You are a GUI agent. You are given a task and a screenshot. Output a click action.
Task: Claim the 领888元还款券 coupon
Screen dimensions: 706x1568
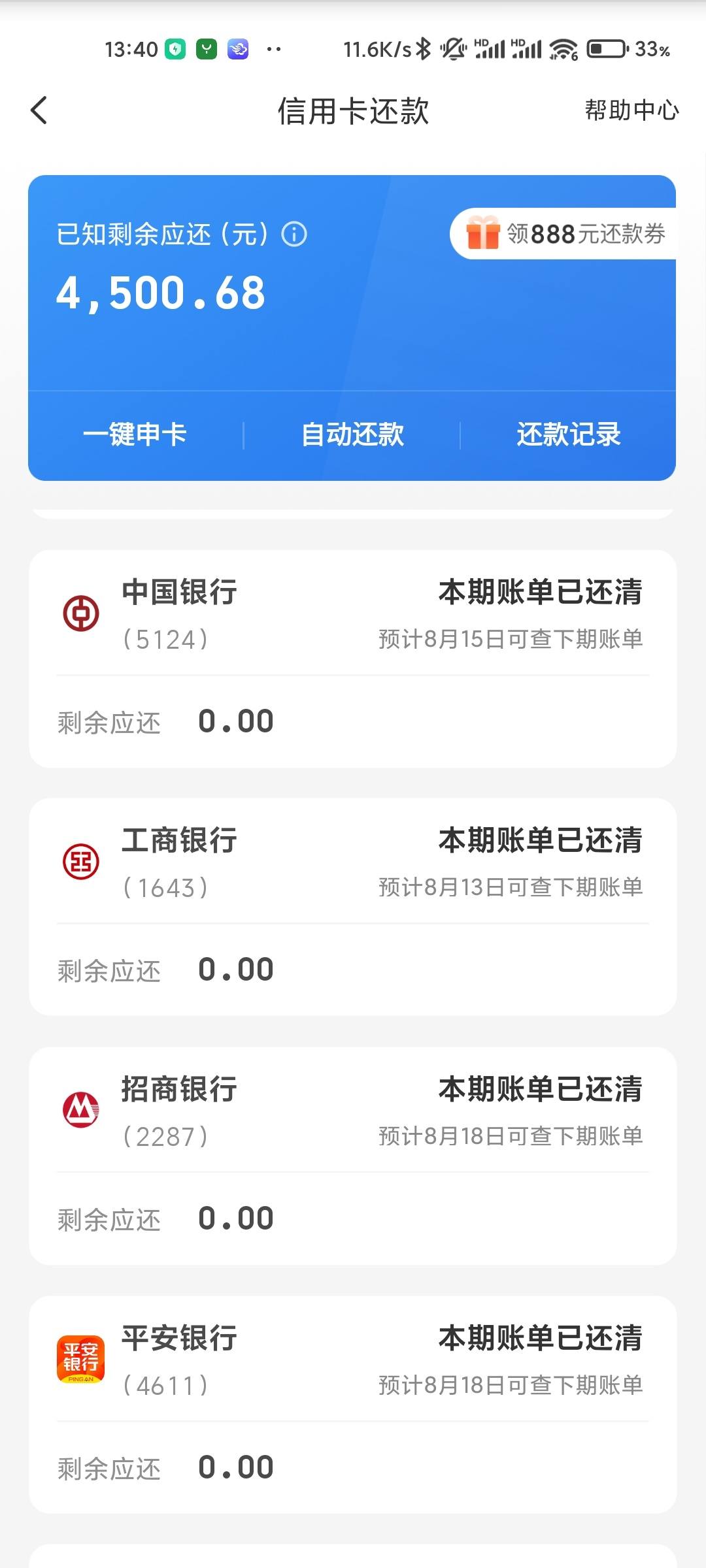(563, 234)
